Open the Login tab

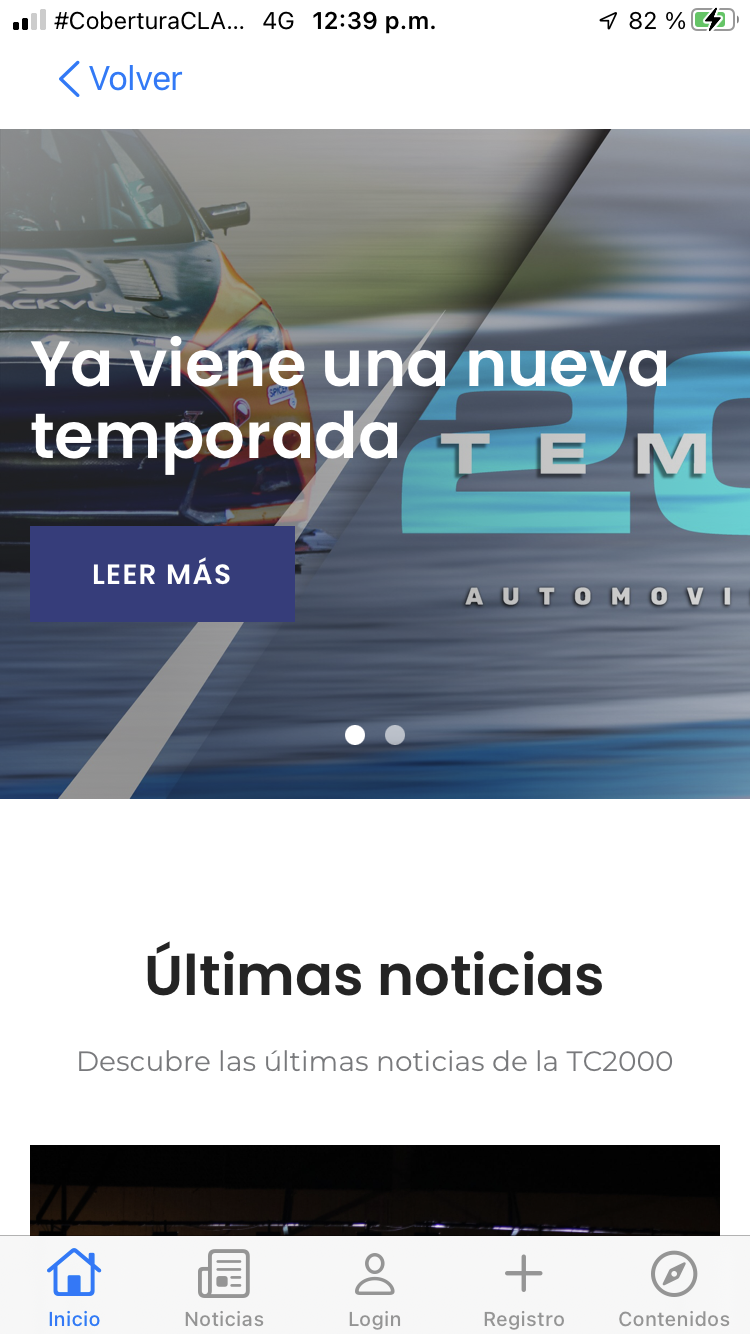[374, 1288]
